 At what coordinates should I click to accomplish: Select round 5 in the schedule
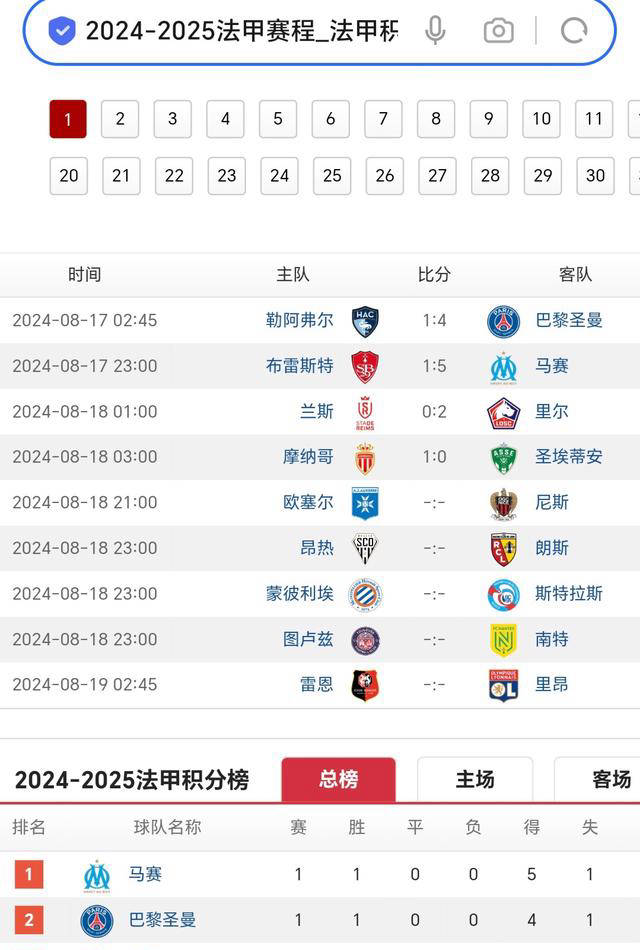[278, 119]
